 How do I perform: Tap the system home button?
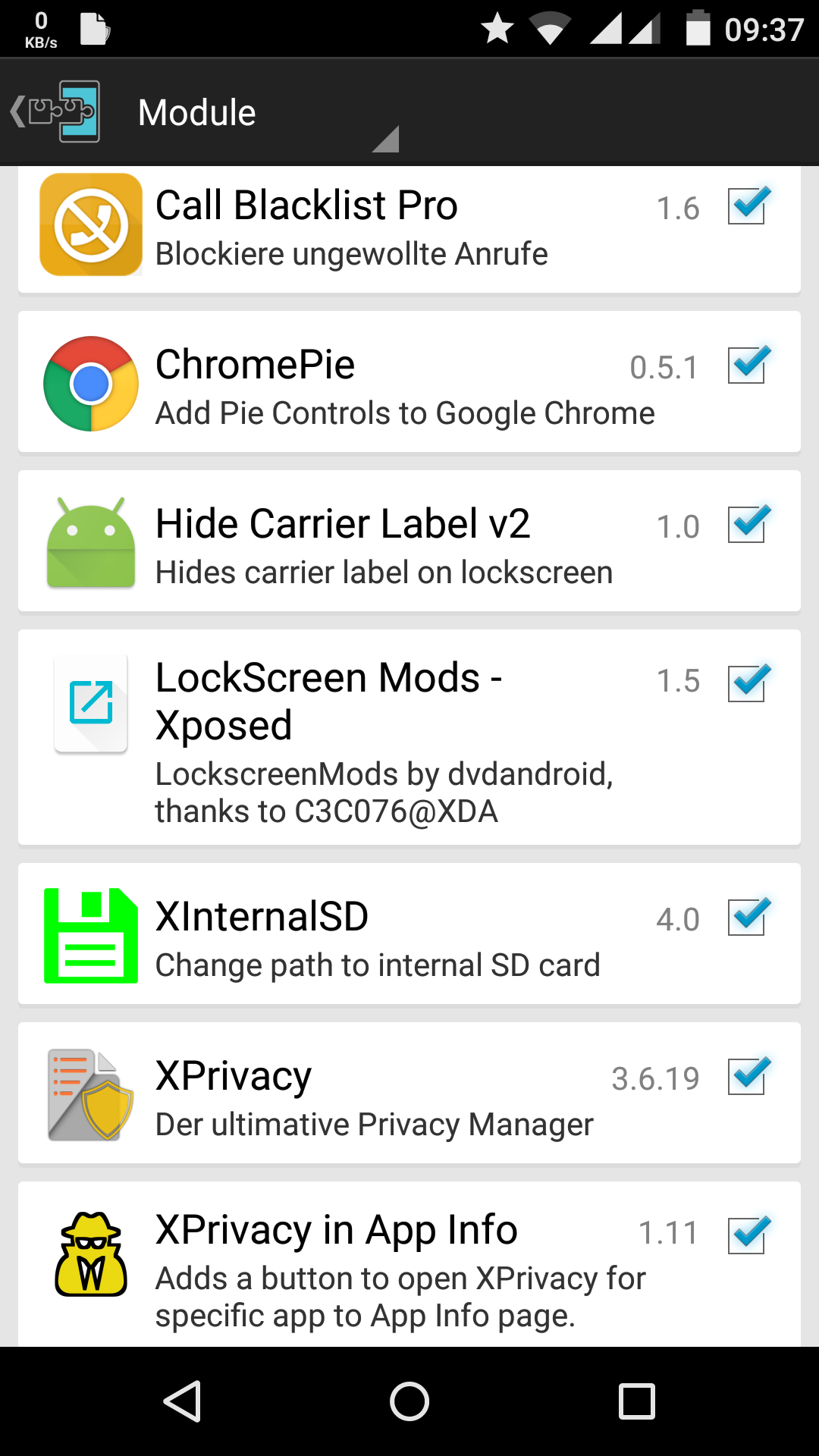point(409,1401)
